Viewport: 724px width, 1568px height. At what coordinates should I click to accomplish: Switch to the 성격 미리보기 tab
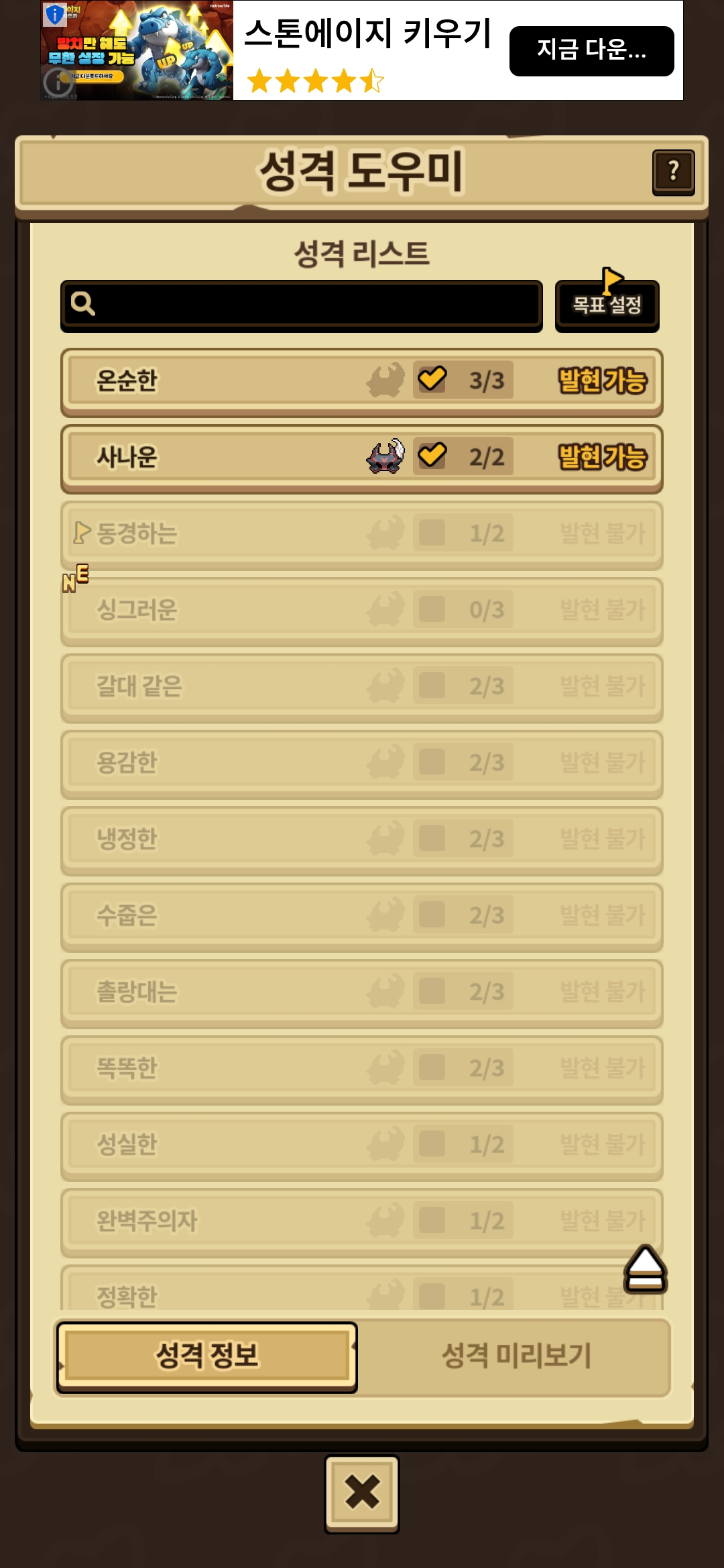516,1357
